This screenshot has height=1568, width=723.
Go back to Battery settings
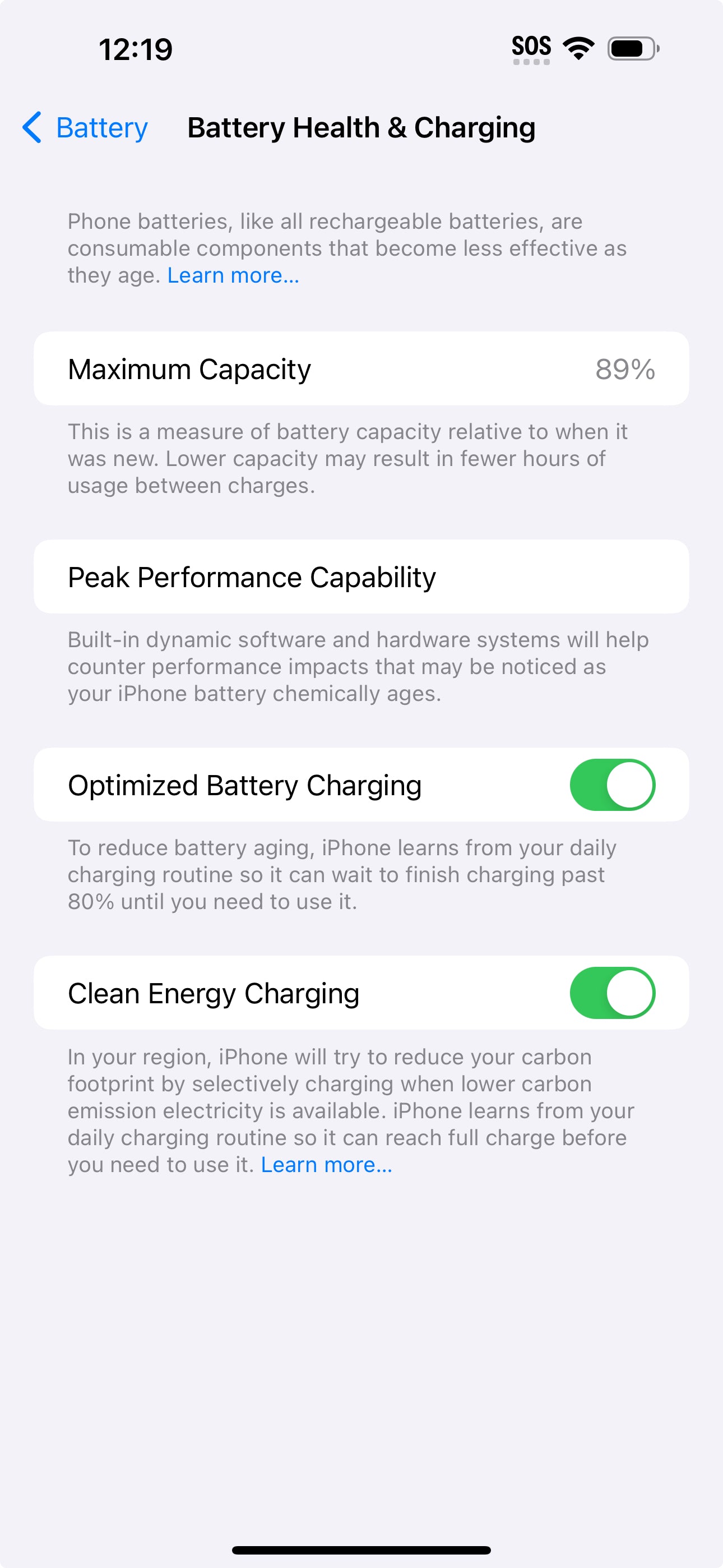(x=85, y=128)
